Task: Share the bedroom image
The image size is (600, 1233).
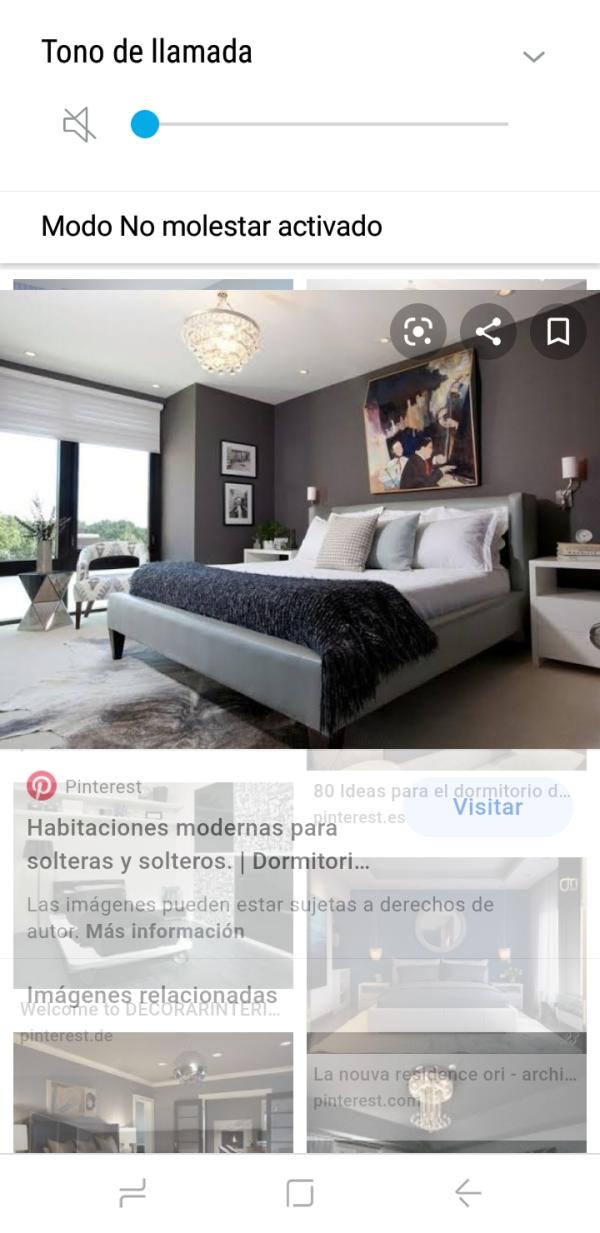Action: (488, 331)
